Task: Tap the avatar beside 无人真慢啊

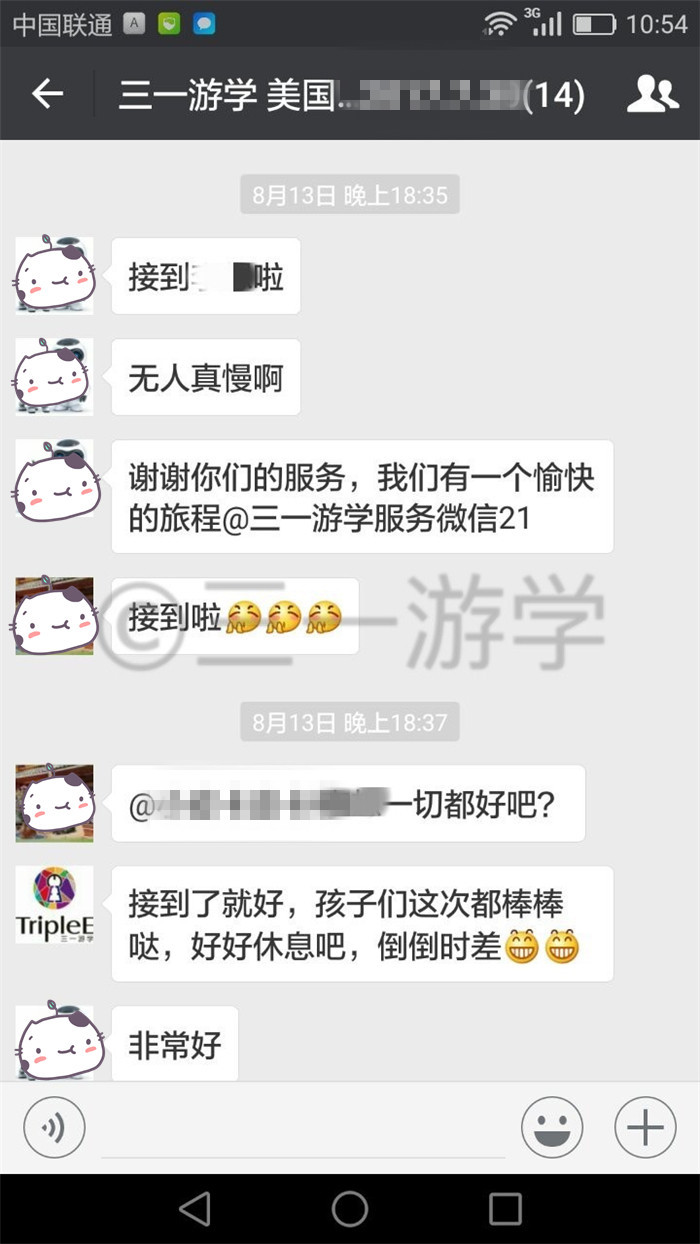Action: click(x=55, y=377)
